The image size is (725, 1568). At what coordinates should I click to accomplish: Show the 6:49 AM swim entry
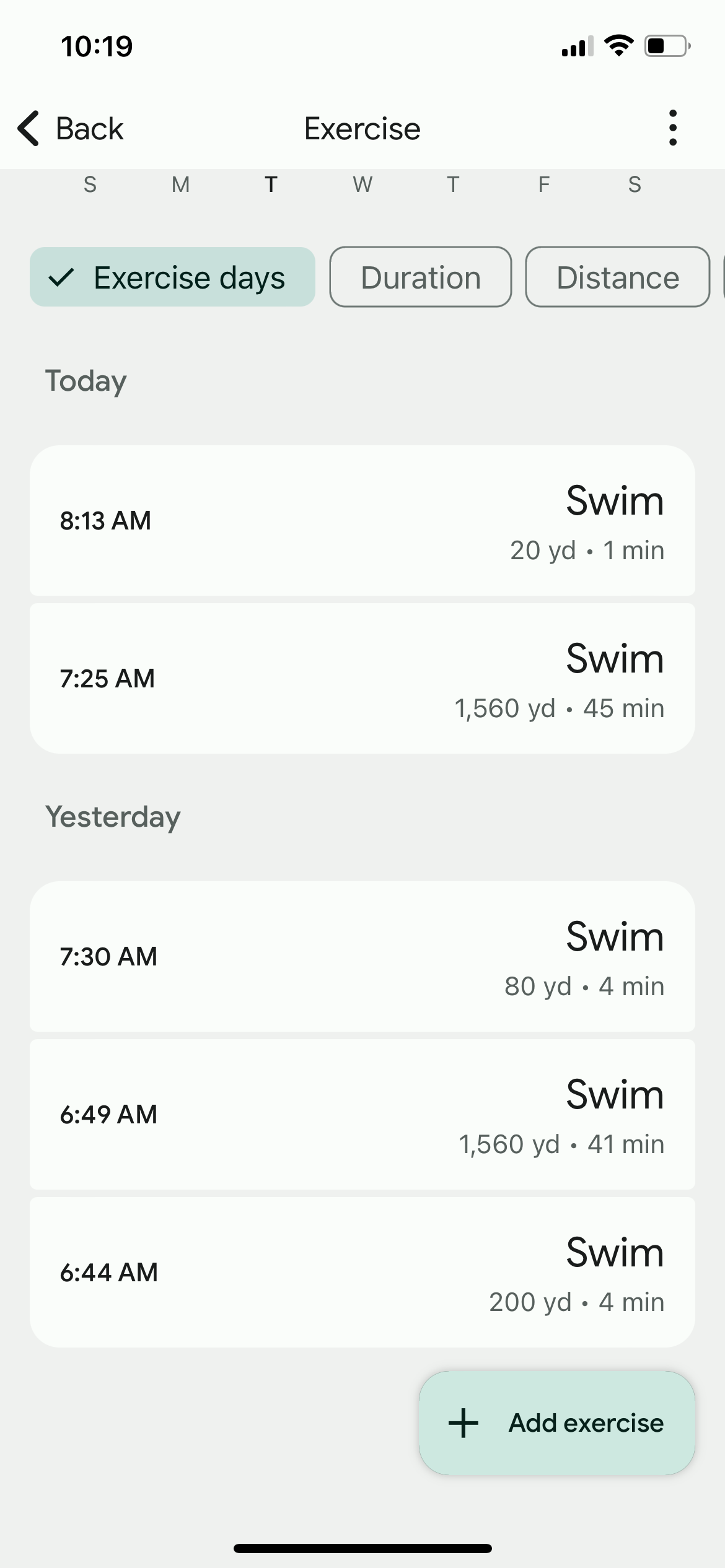(x=362, y=1115)
